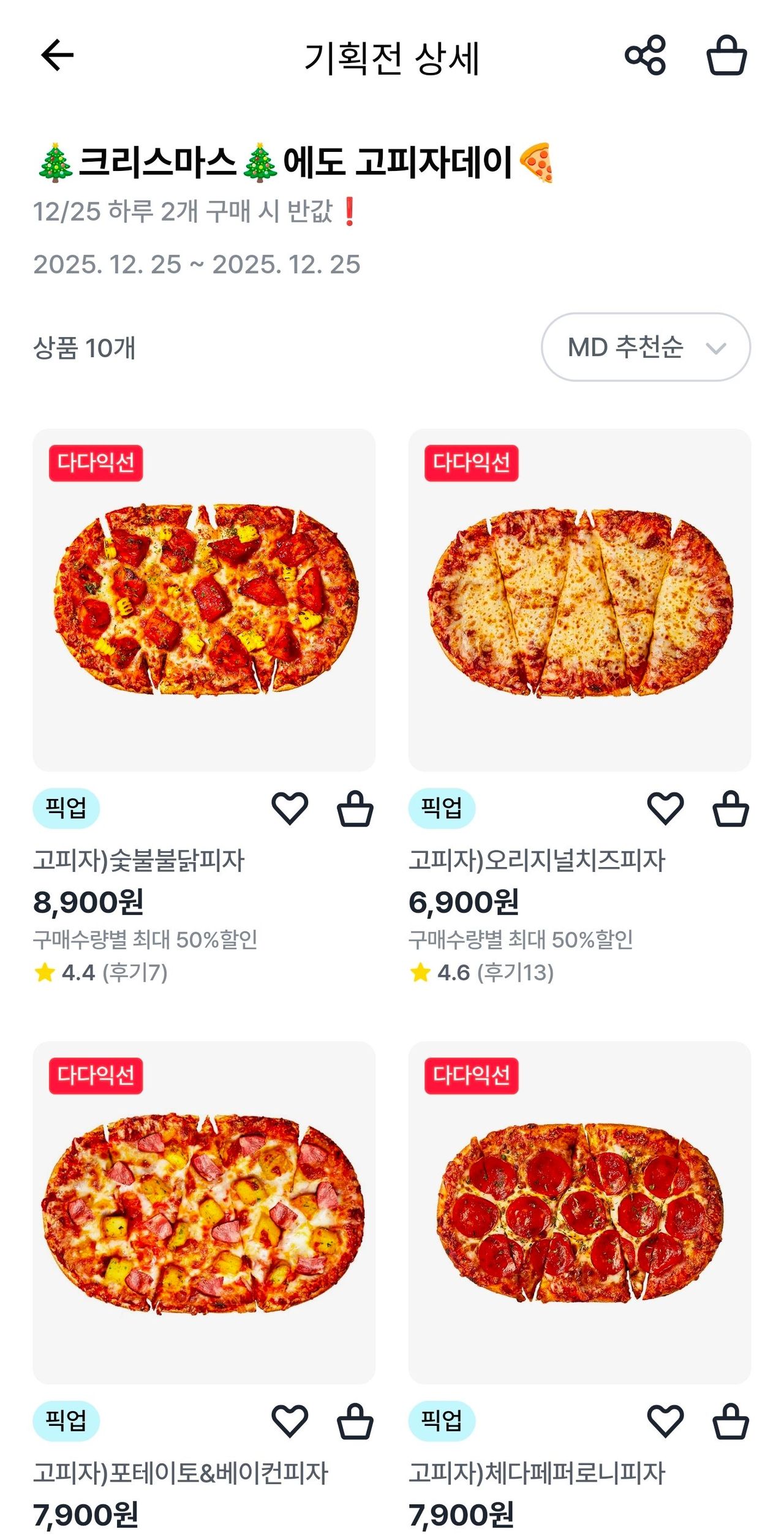Open the 포테이토&베이컨피자 product image
The height and width of the screenshot is (1538, 784).
(204, 1212)
